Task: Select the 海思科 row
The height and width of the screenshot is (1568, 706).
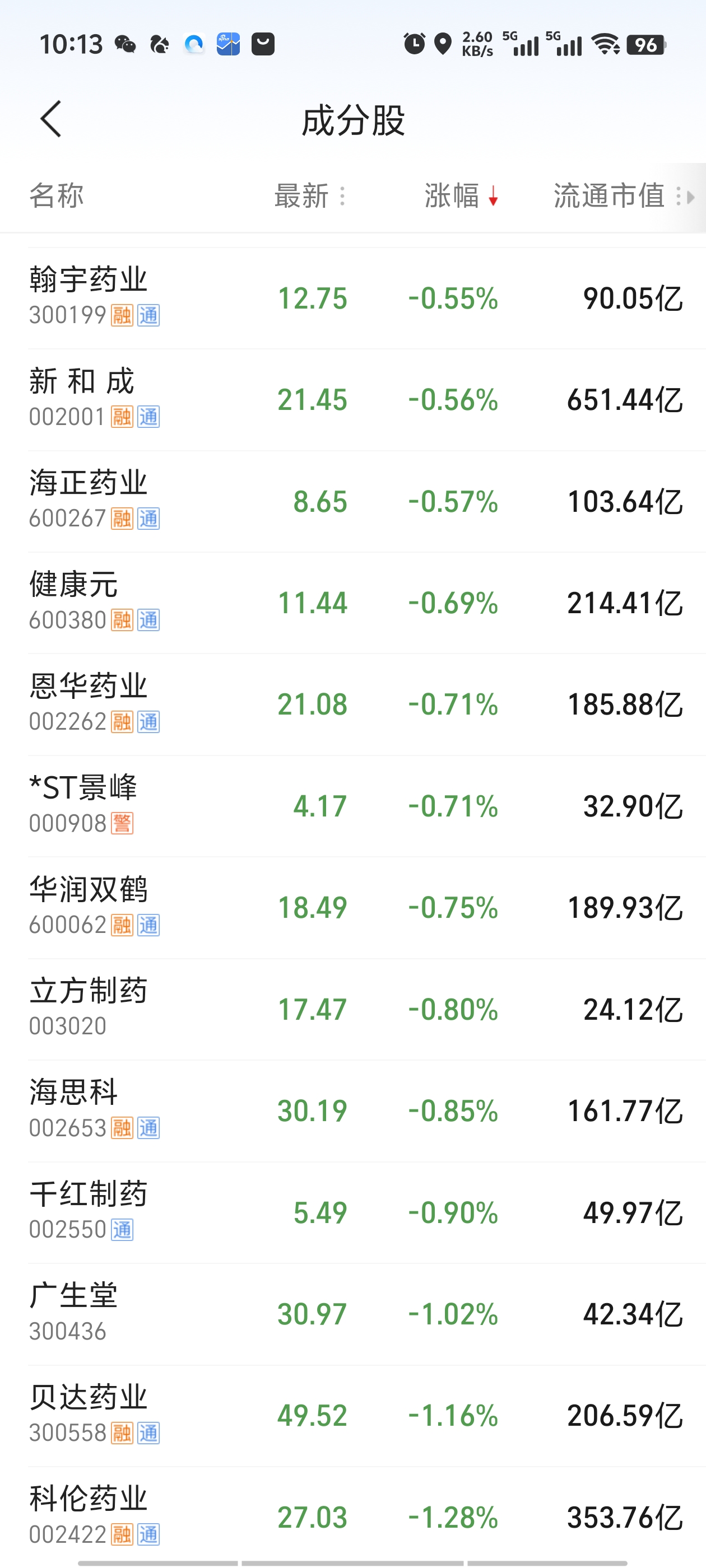Action: (354, 1112)
